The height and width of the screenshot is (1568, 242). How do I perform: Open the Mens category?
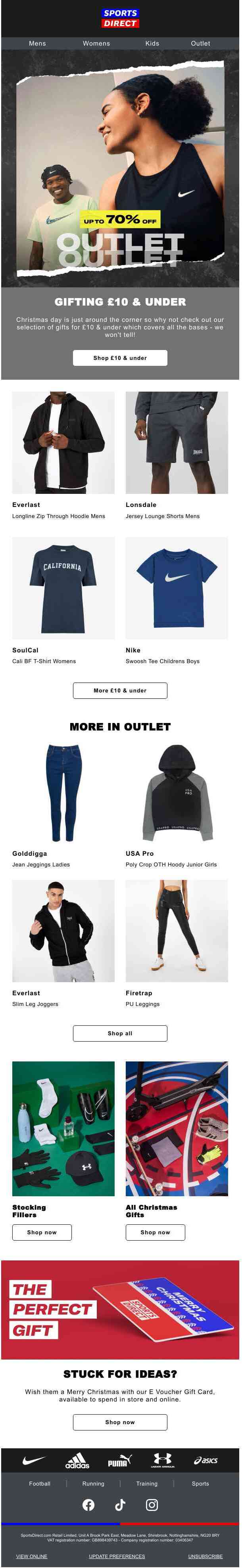pyautogui.click(x=37, y=43)
